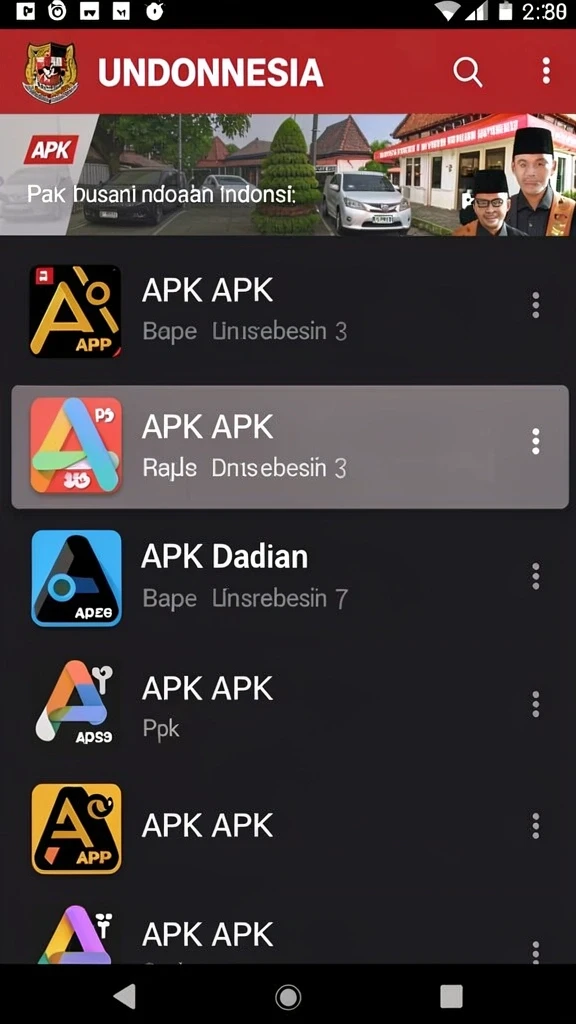The image size is (576, 1024).
Task: Open the highlighted APK APK row
Action: coord(290,447)
